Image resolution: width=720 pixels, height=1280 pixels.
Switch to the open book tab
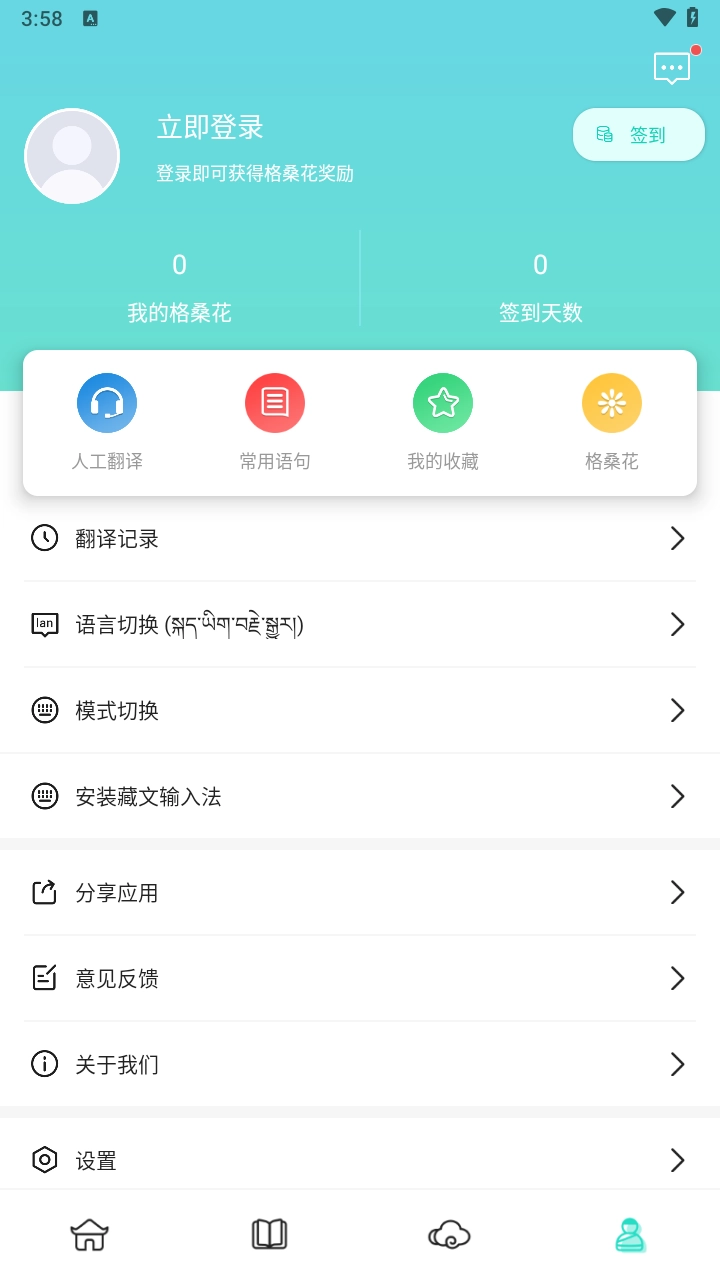coord(269,1235)
